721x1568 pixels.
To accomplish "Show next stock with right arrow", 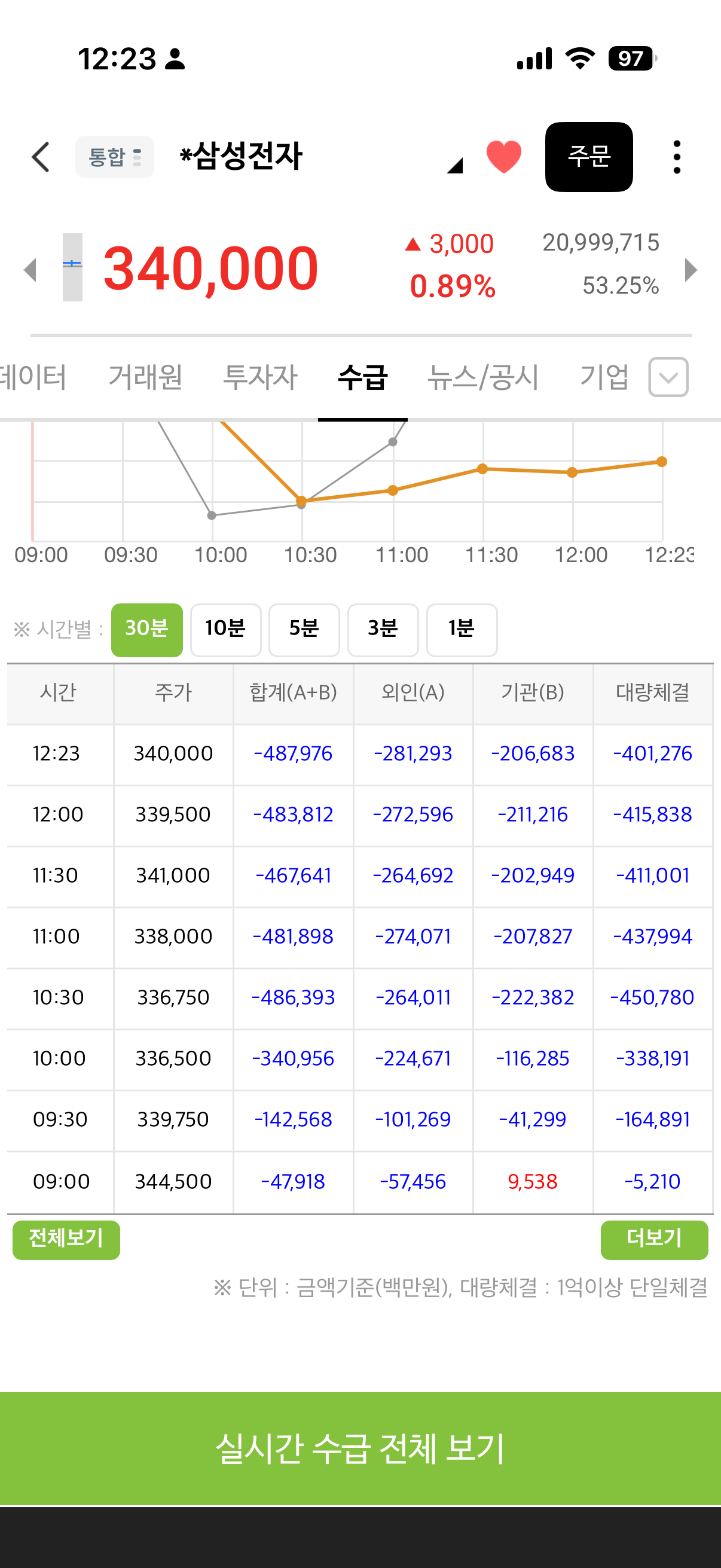I will [x=691, y=270].
